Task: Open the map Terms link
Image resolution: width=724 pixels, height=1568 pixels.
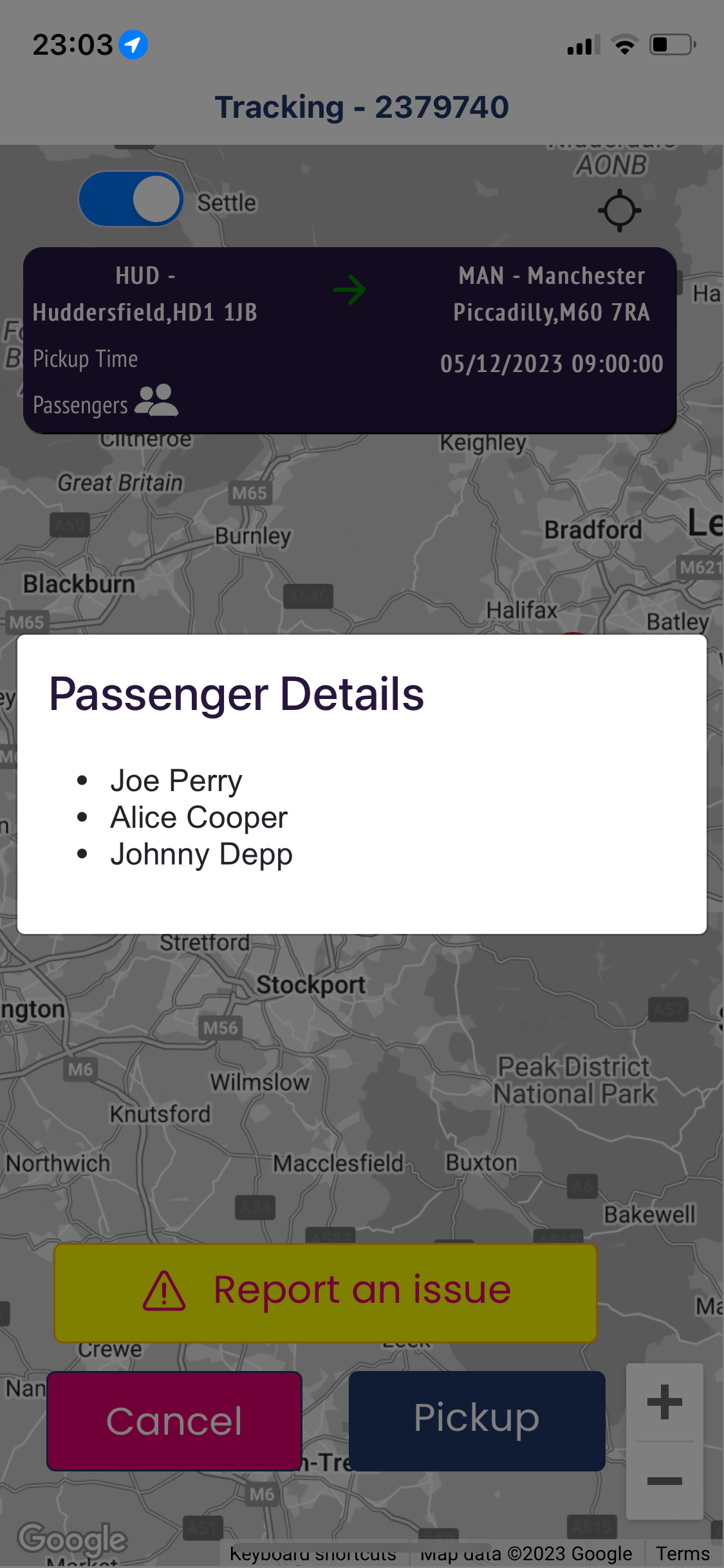Action: (682, 1554)
